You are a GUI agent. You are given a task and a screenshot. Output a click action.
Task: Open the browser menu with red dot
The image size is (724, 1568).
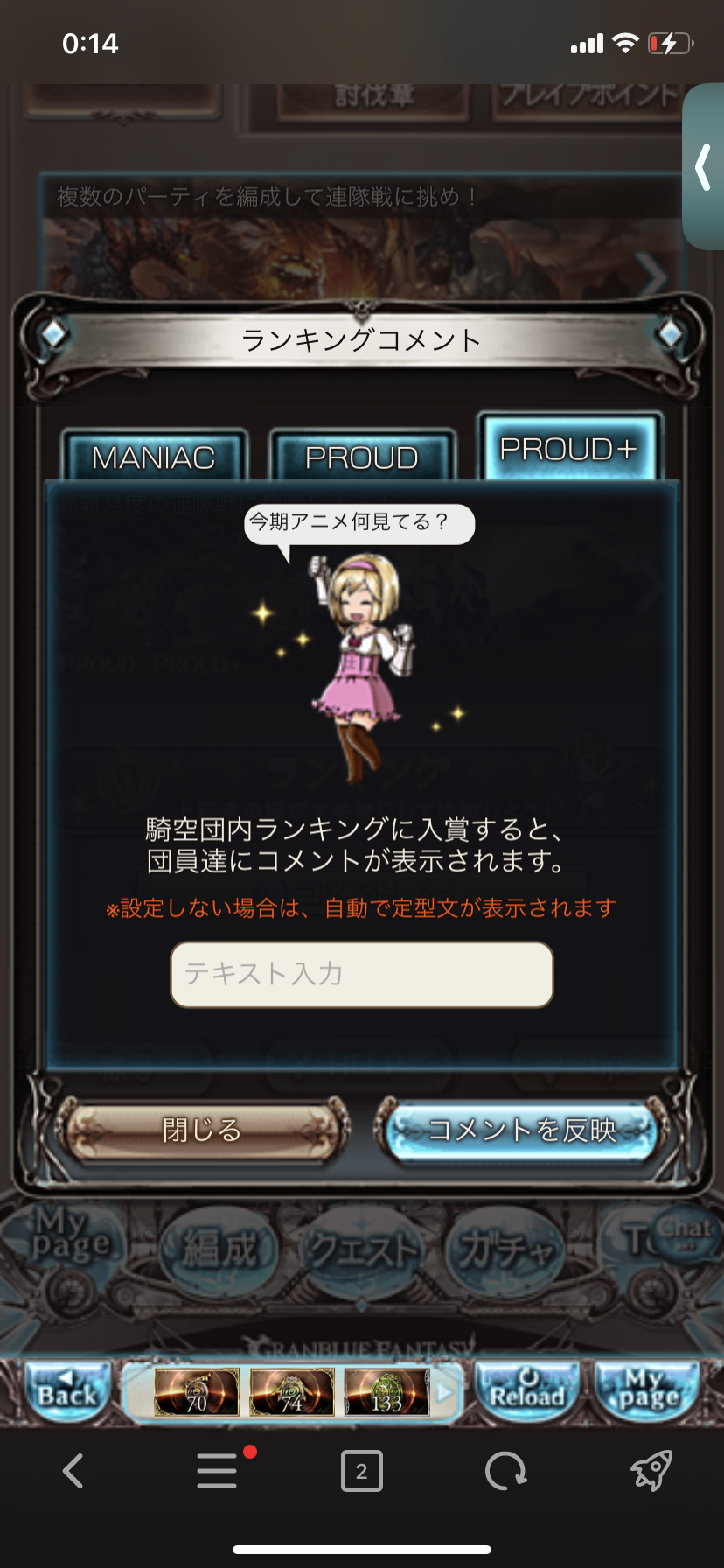click(218, 1471)
